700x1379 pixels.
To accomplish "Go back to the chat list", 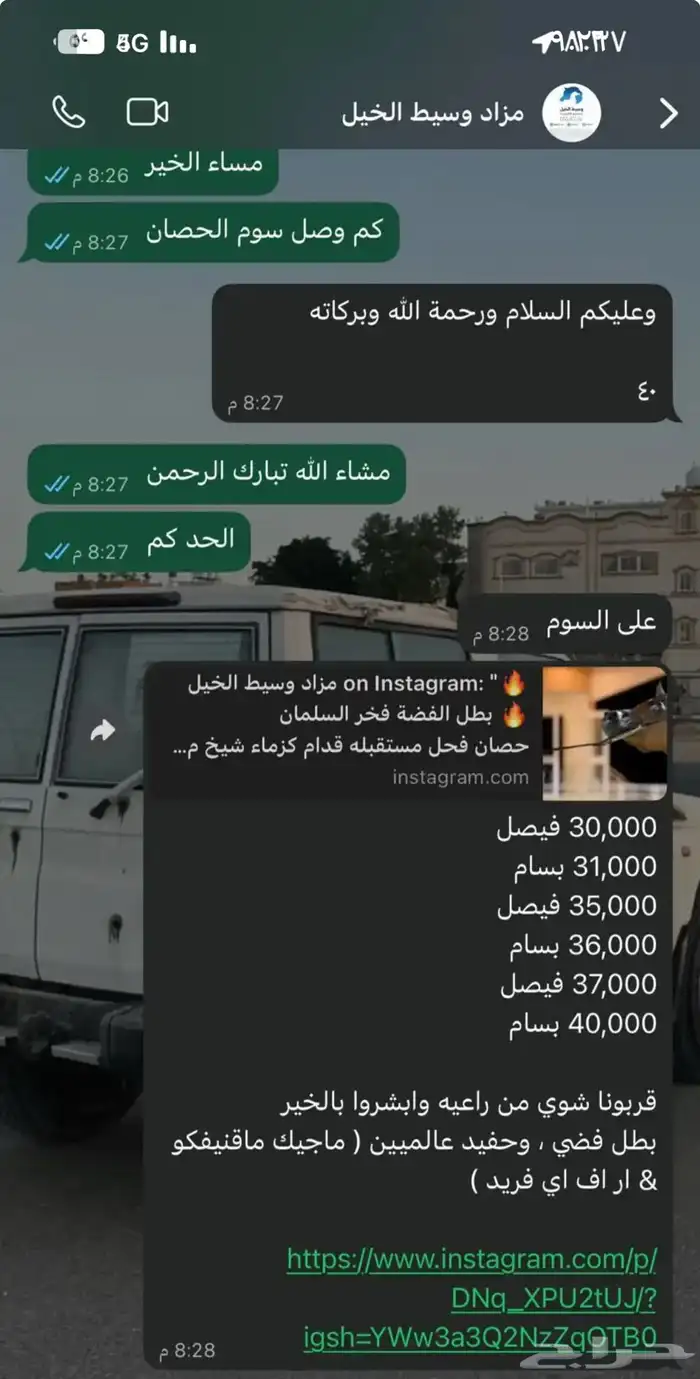I will pos(669,113).
